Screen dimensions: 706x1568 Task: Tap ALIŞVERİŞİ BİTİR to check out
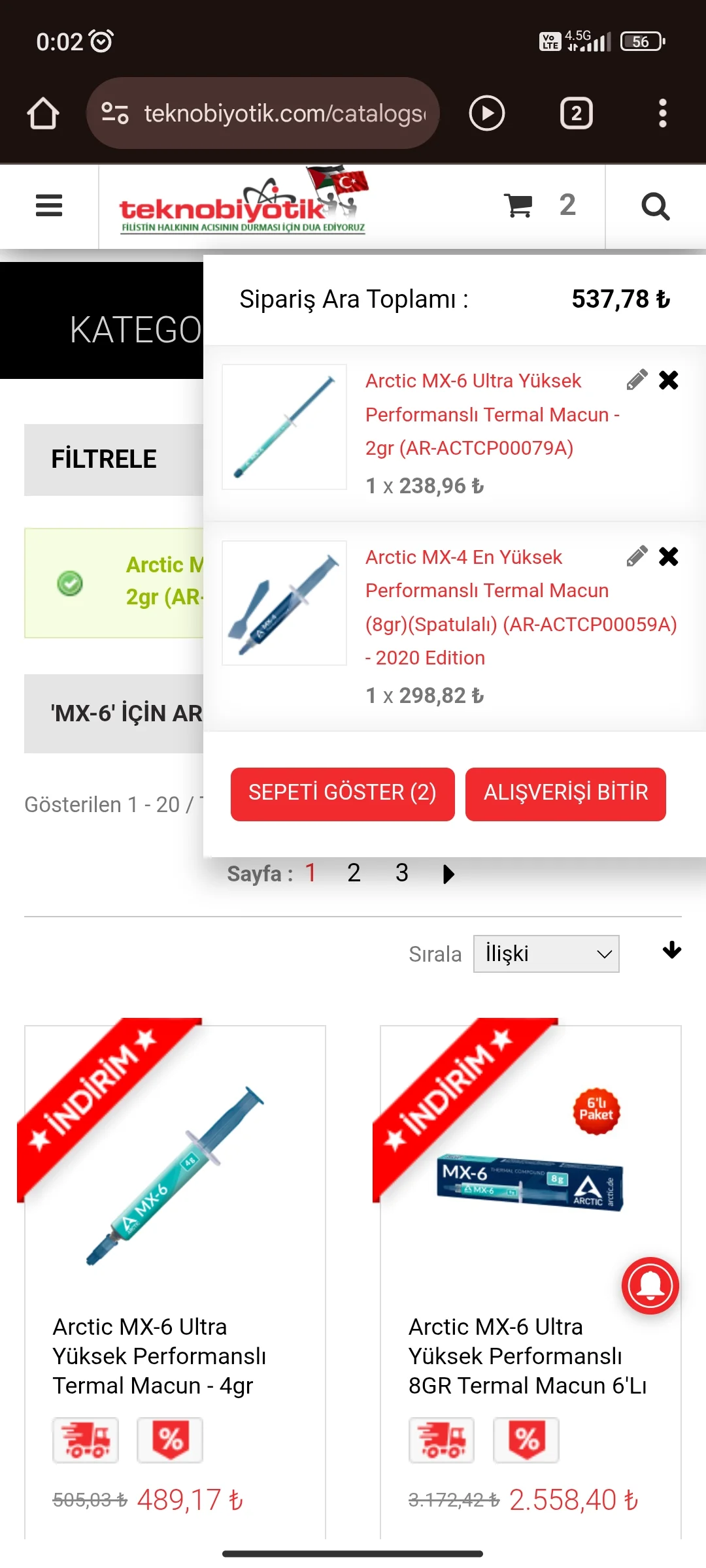[x=565, y=794]
